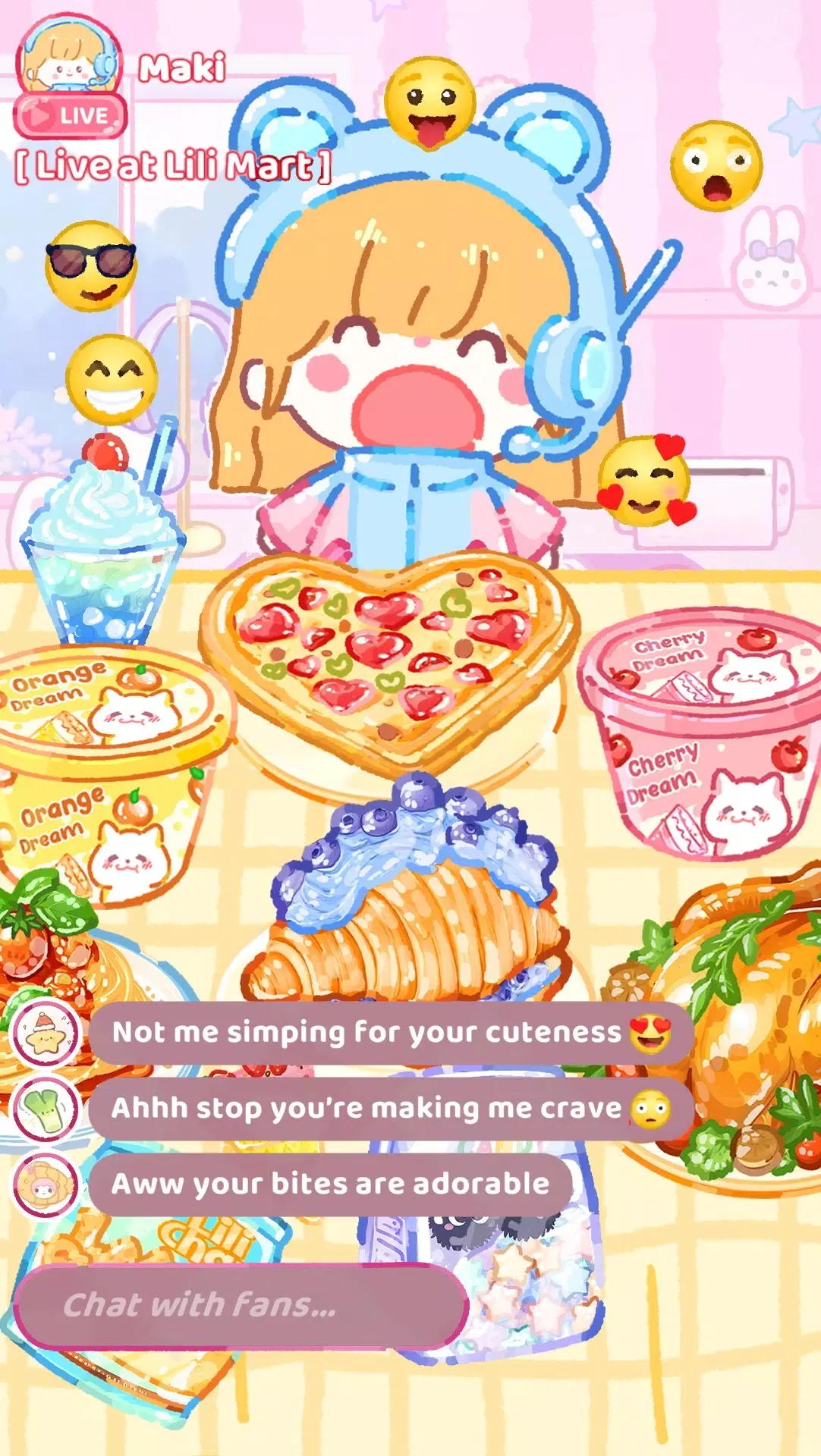Open the Chat with fans input field
This screenshot has height=1456, width=821.
point(240,1305)
